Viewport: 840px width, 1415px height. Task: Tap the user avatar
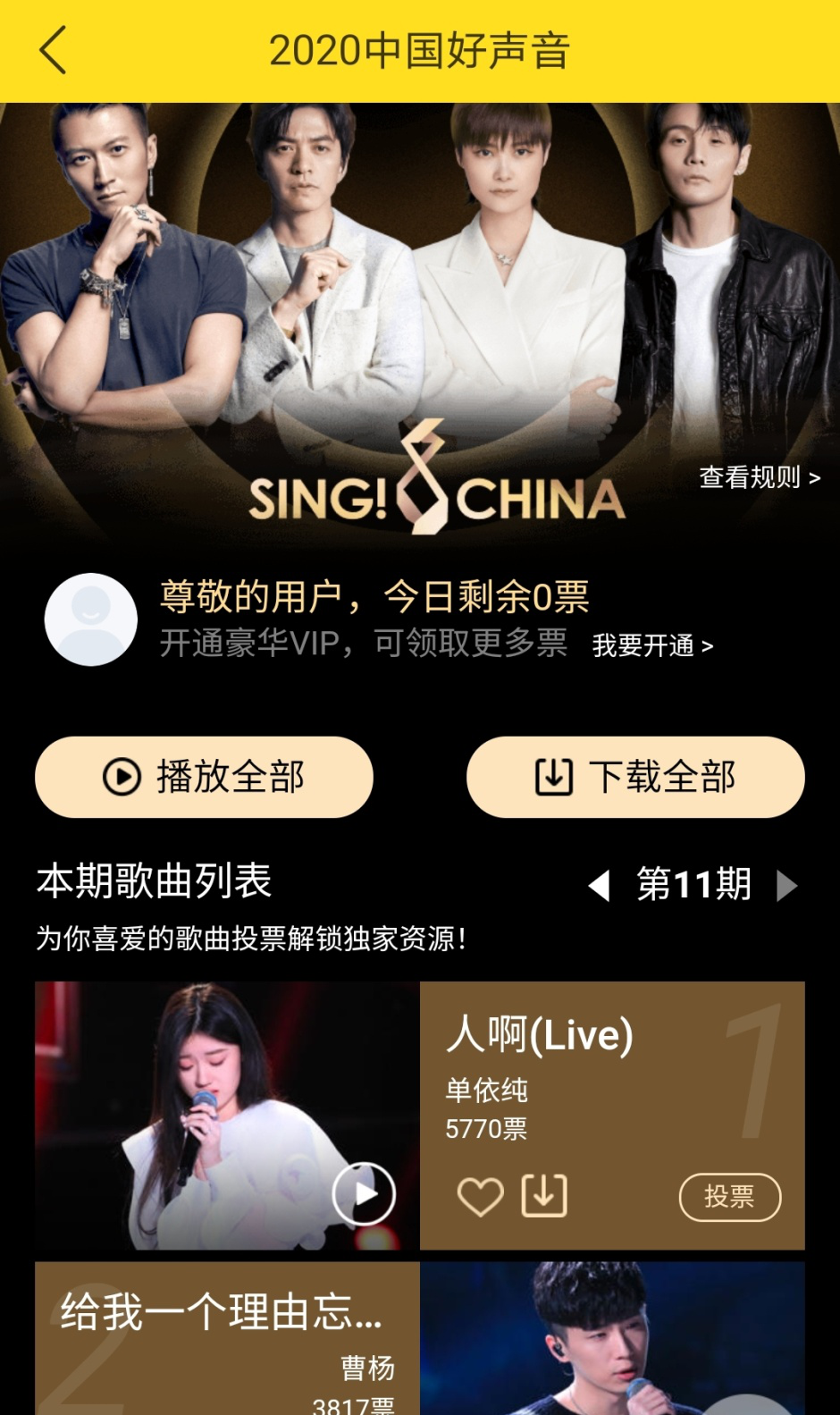(91, 619)
